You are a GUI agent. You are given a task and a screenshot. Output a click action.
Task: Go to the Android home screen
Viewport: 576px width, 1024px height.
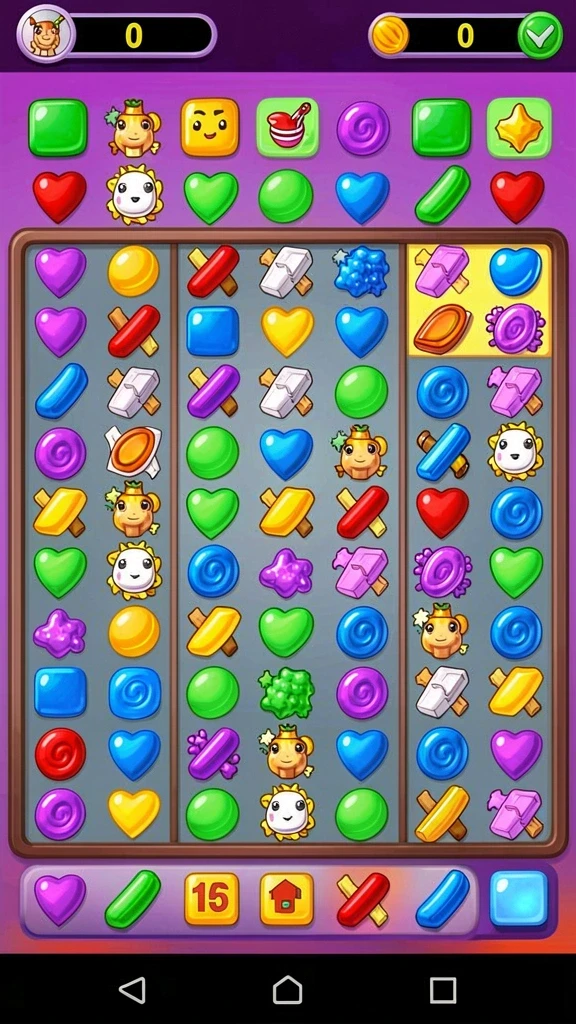coord(287,990)
